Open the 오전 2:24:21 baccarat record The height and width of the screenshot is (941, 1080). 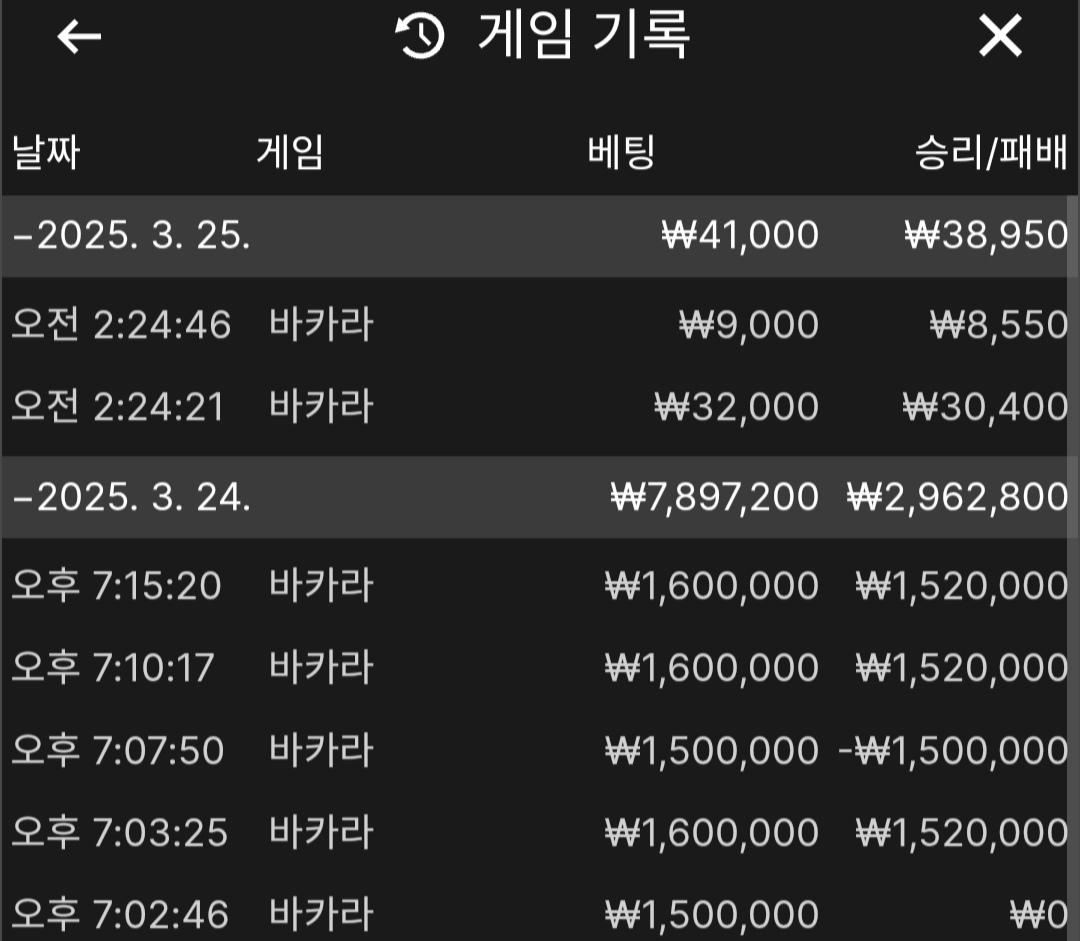tap(540, 407)
